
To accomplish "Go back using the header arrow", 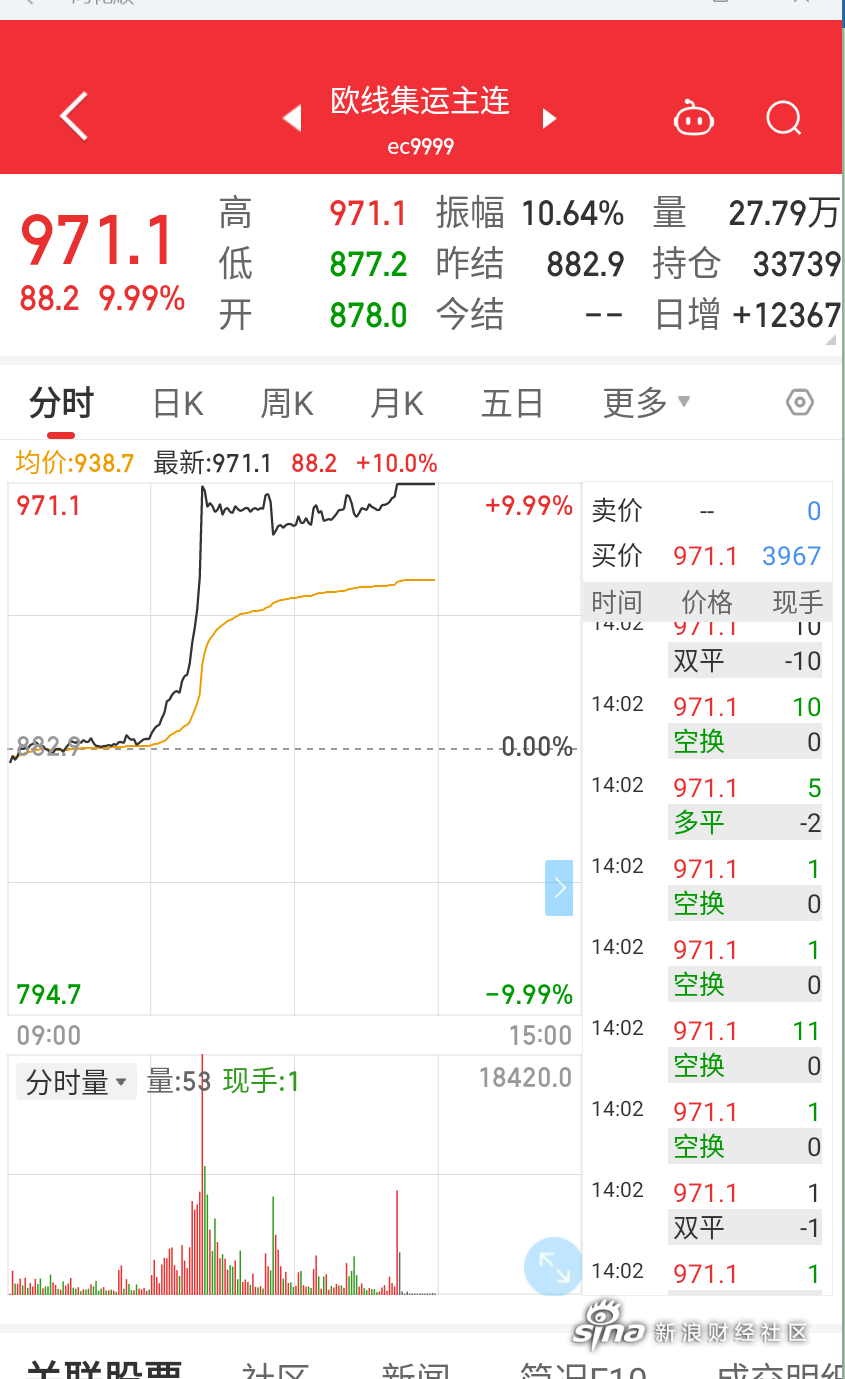I will click(x=74, y=117).
